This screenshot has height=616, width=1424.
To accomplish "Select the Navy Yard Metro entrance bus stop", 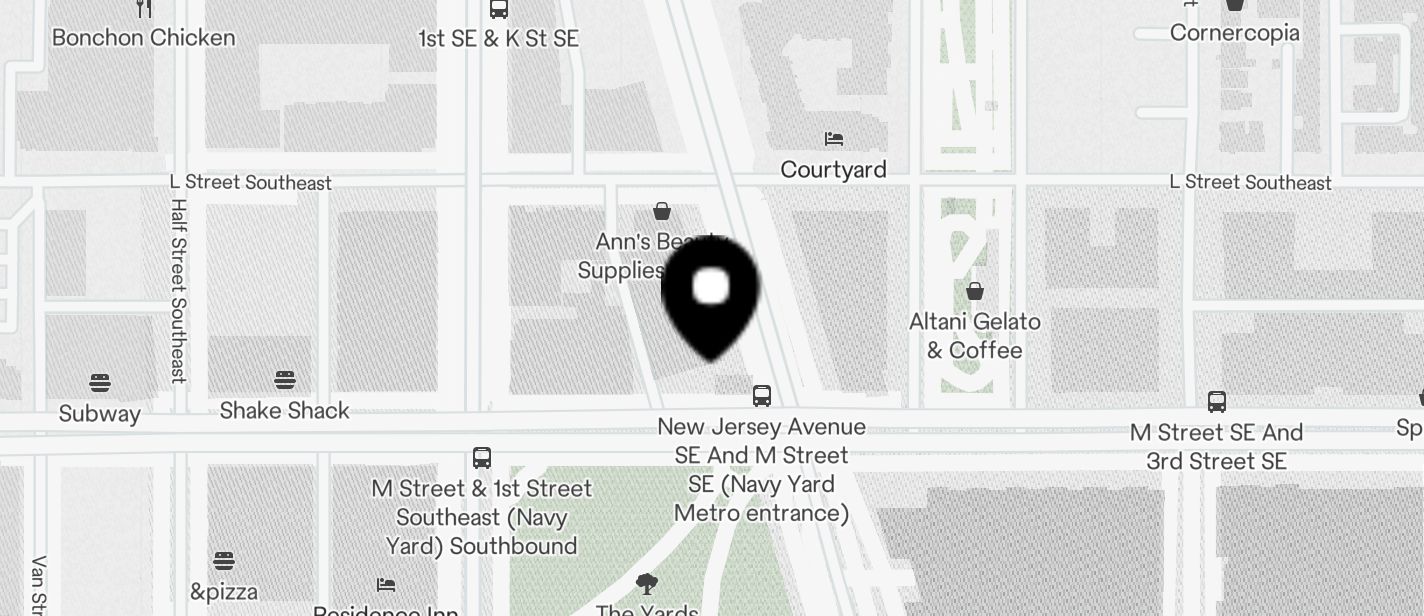I will point(762,396).
